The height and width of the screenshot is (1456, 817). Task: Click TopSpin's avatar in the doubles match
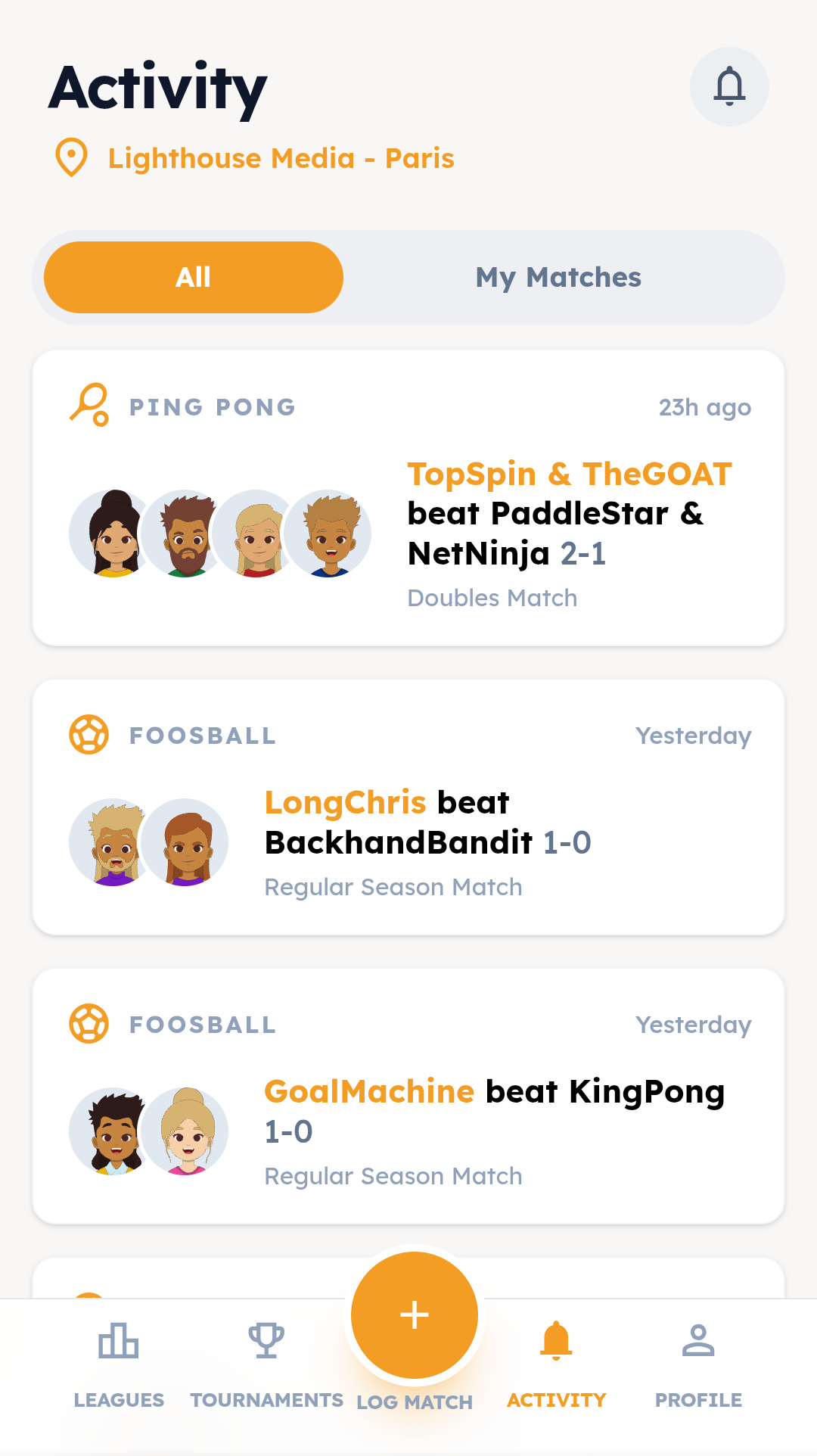113,534
